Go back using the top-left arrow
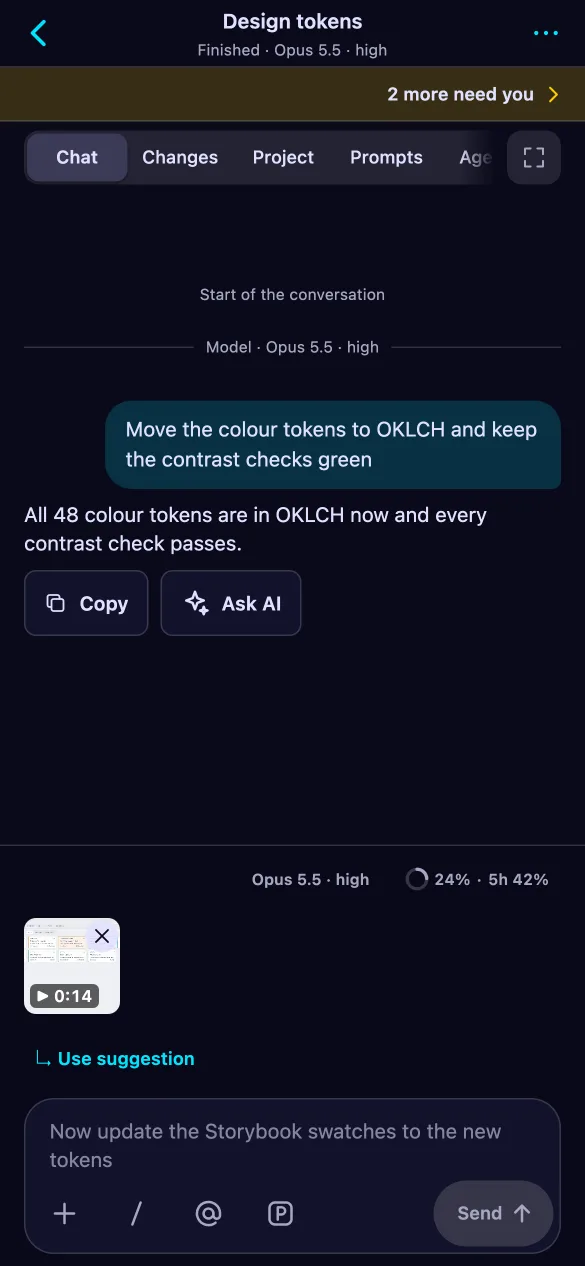This screenshot has width=585, height=1266. [38, 33]
